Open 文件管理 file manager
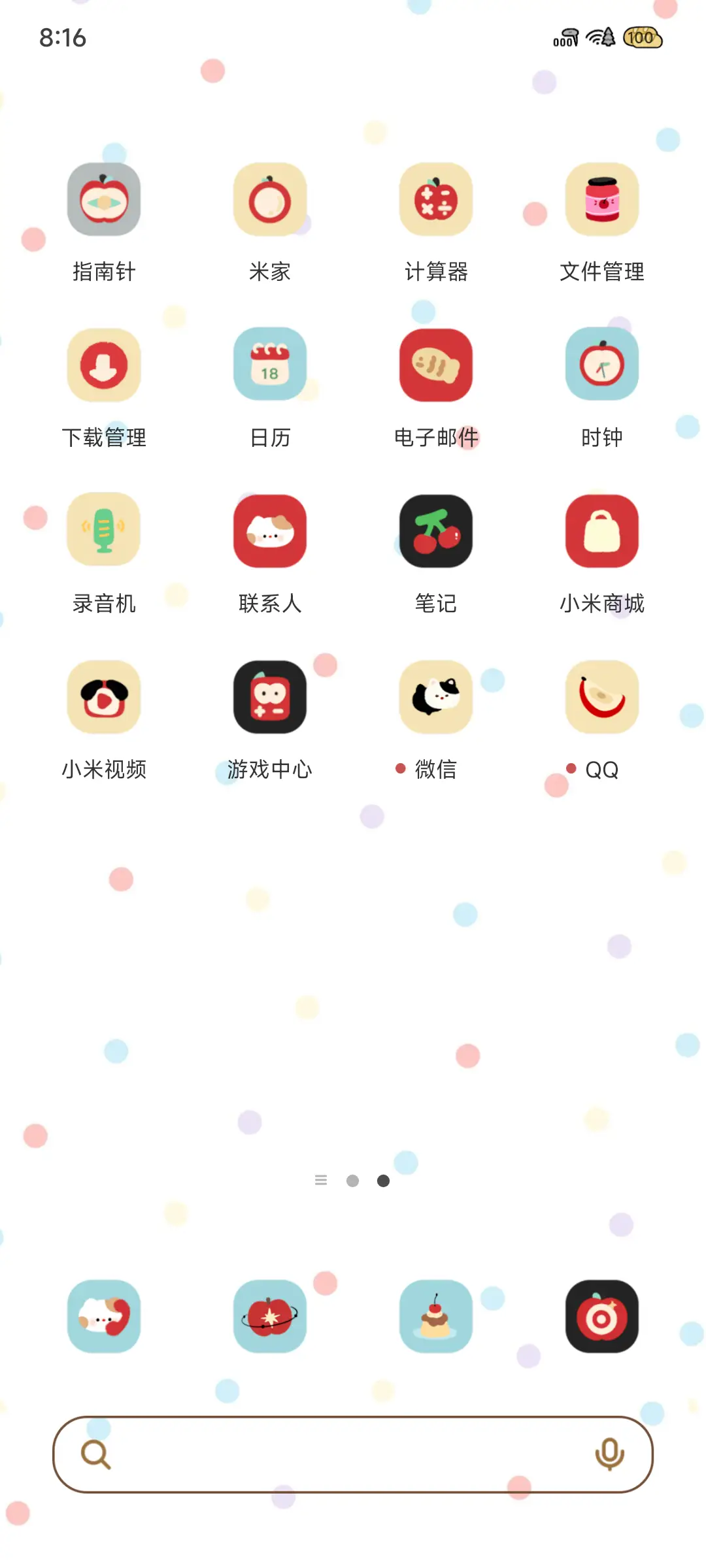Viewport: 706px width, 1568px height. pyautogui.click(x=602, y=200)
